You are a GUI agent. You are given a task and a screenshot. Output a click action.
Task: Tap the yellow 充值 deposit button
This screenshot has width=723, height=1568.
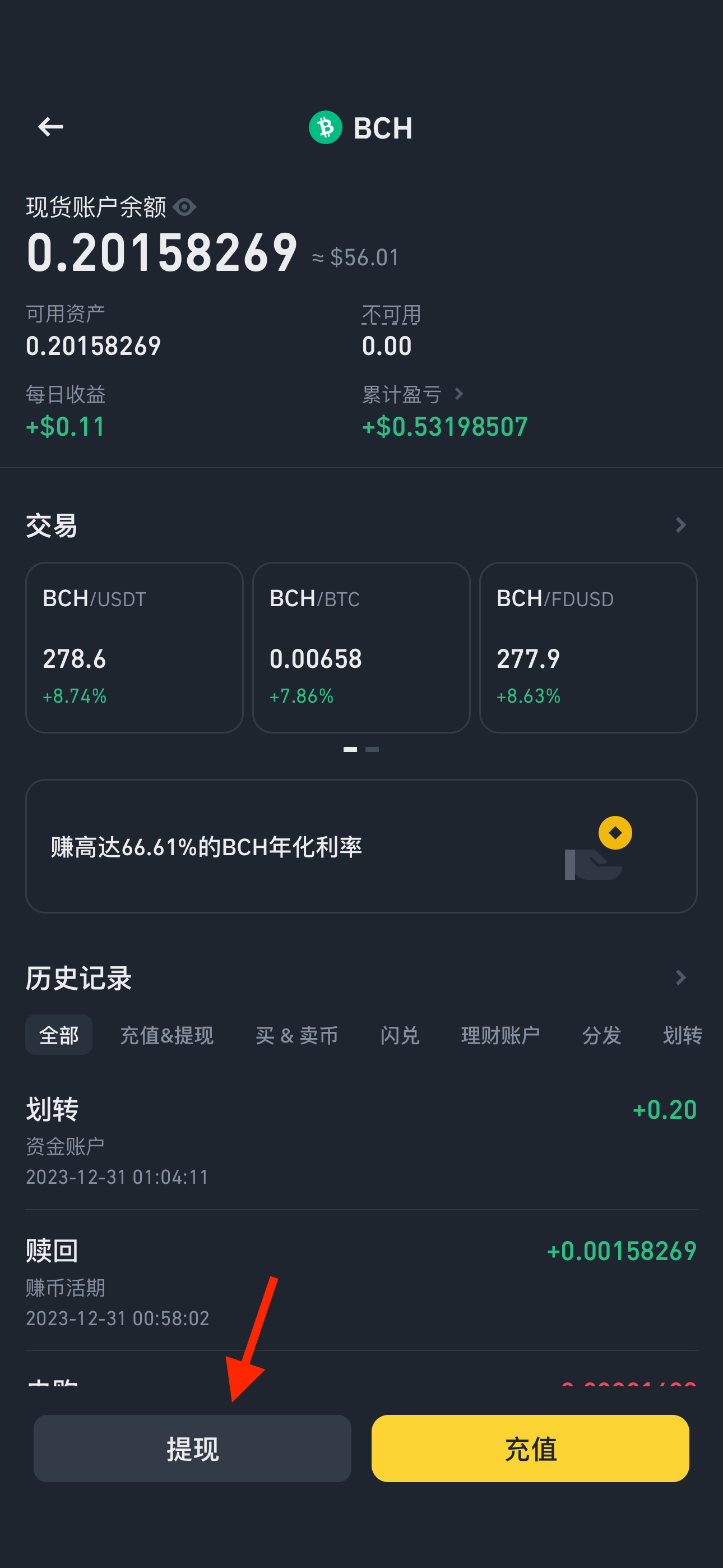[x=530, y=1448]
